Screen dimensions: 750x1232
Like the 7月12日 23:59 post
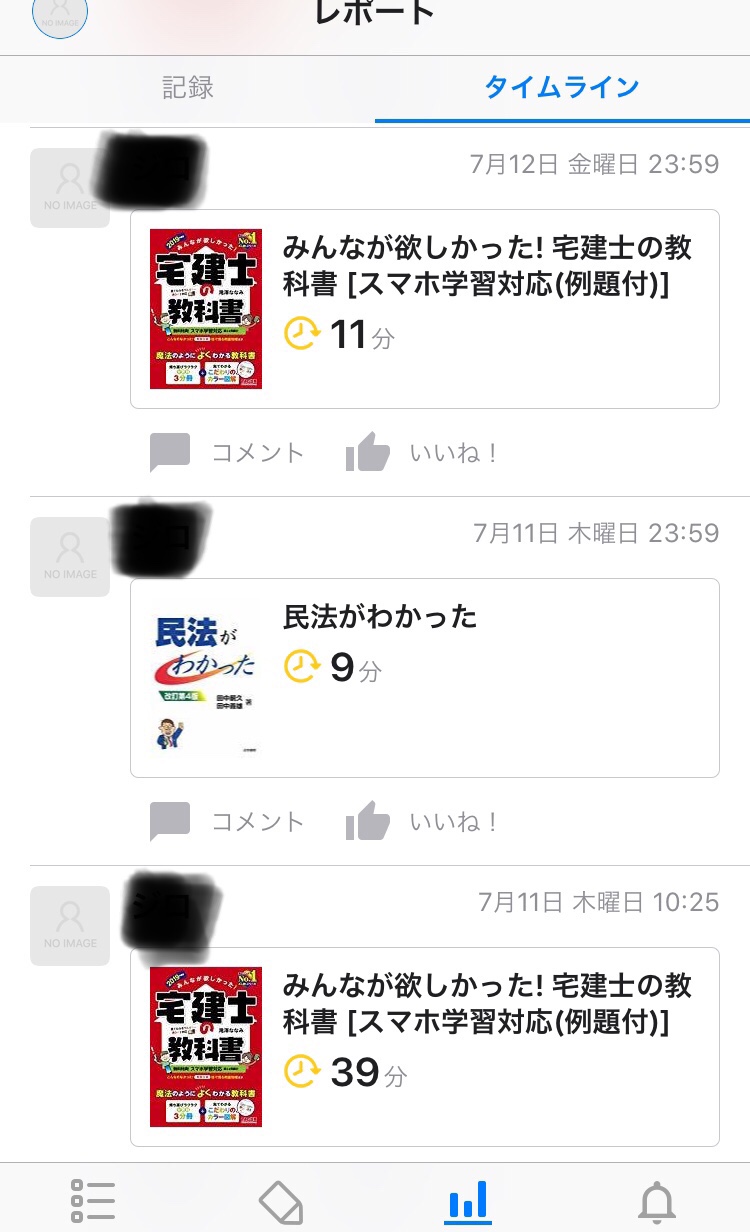click(x=421, y=453)
